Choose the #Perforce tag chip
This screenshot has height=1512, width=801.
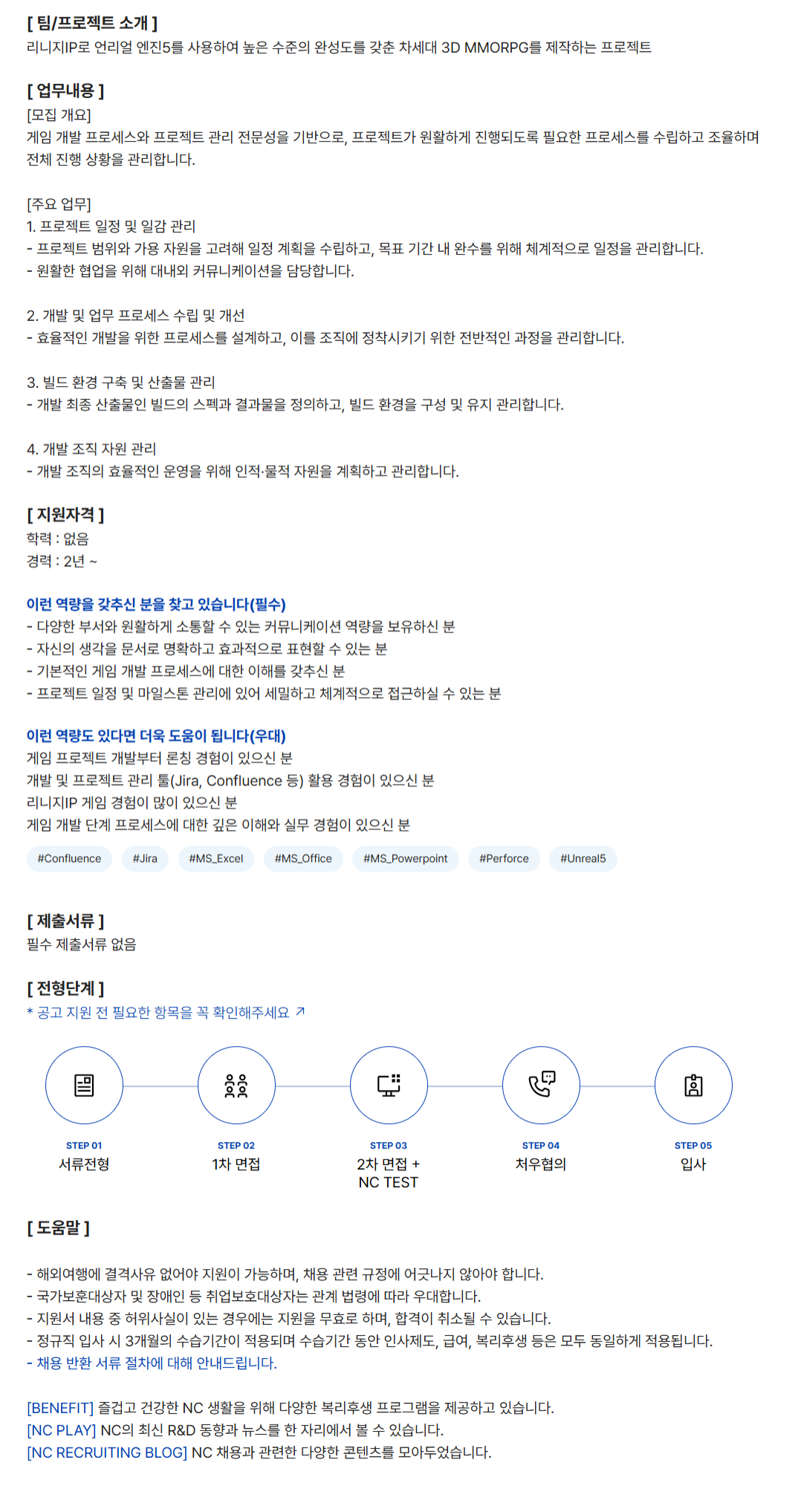504,859
